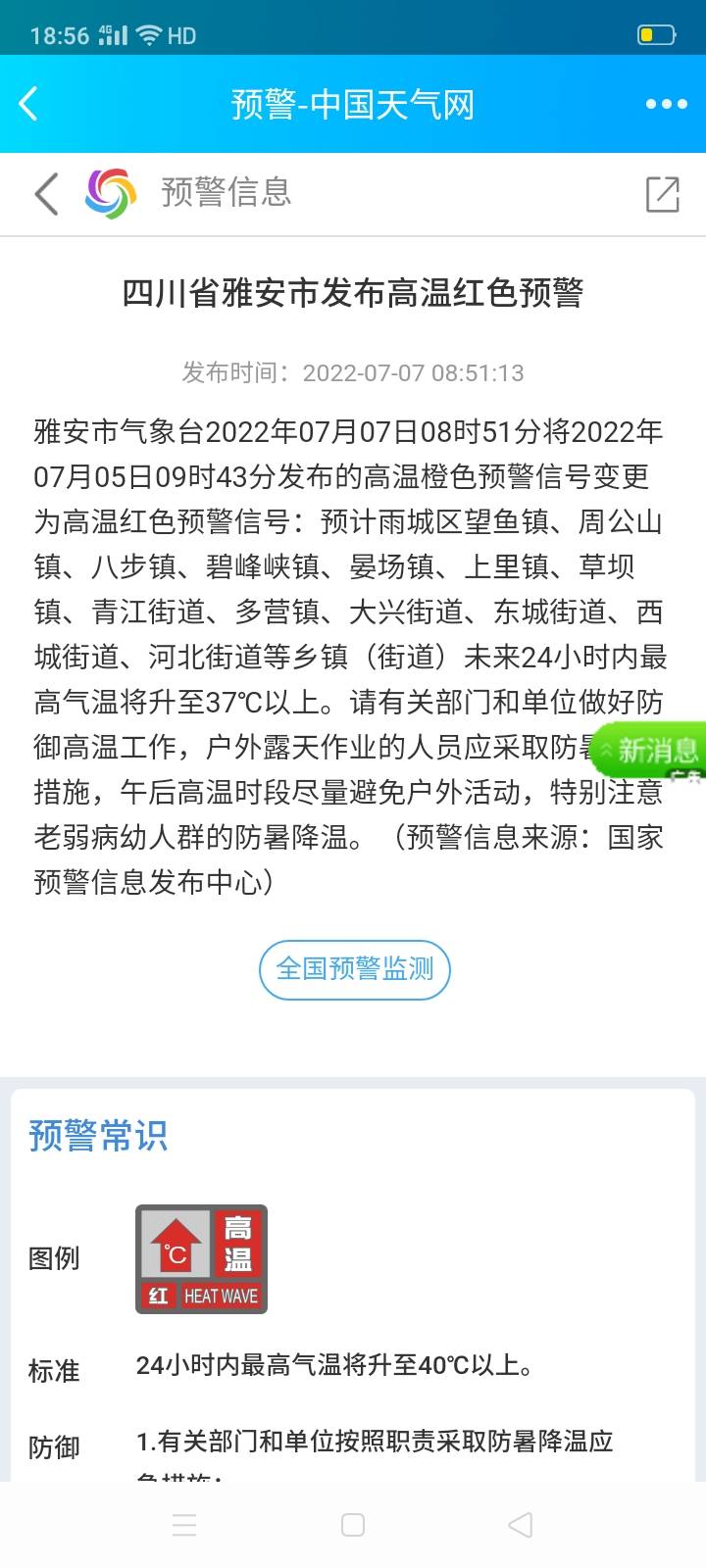
Task: Expand the 防御 guidelines section
Action: pos(54,1447)
